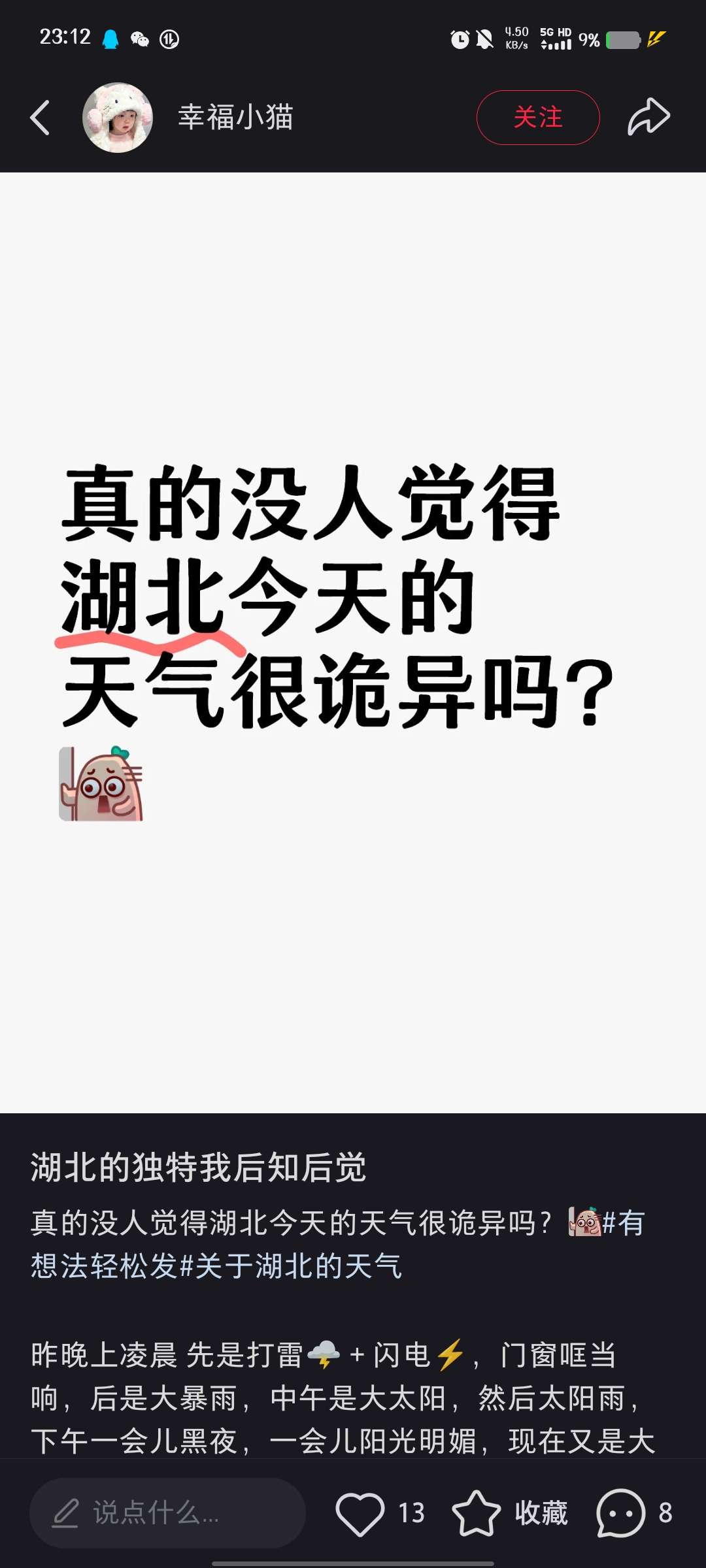The image size is (706, 1568).
Task: Like this post with the heart
Action: [360, 1512]
